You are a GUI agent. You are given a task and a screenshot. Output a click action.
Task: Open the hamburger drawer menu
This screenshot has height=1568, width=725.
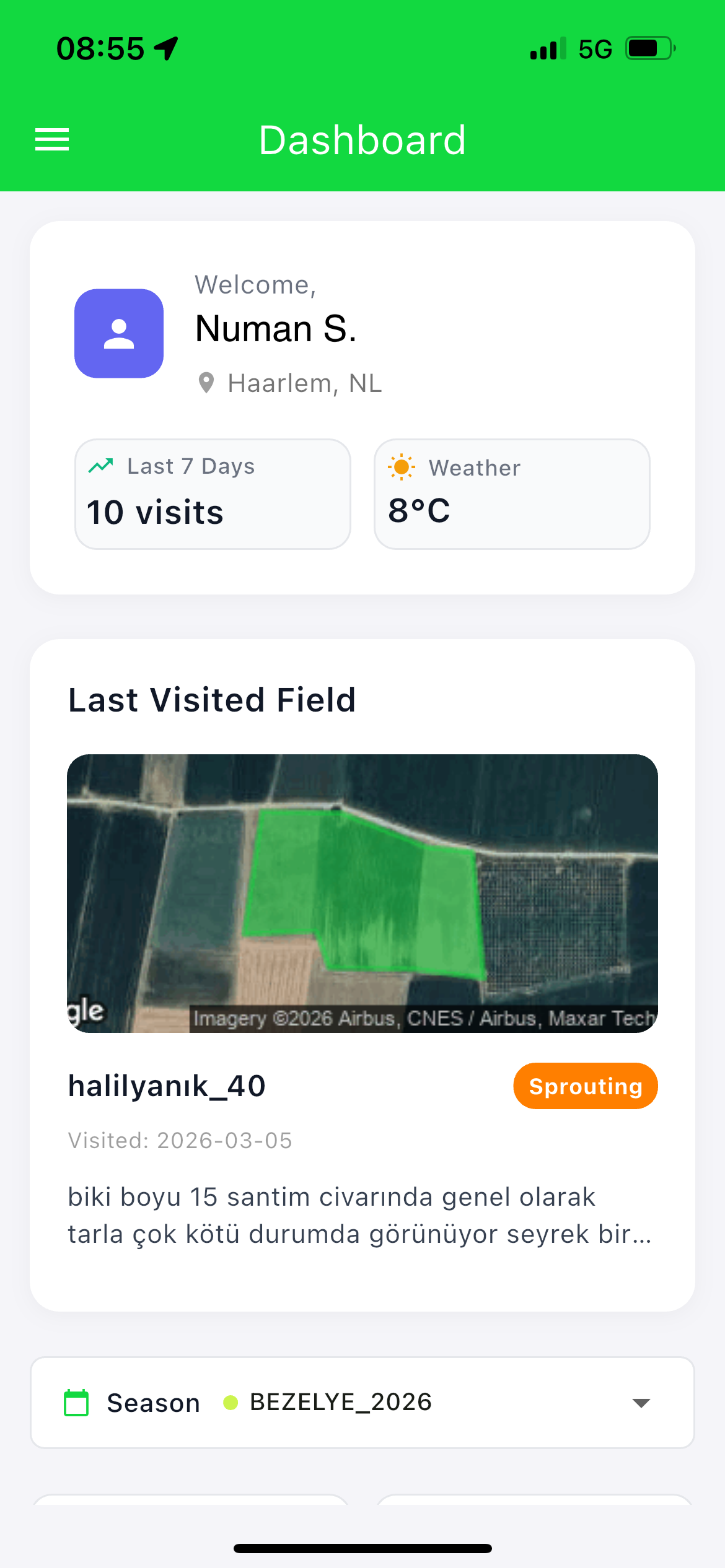click(52, 139)
